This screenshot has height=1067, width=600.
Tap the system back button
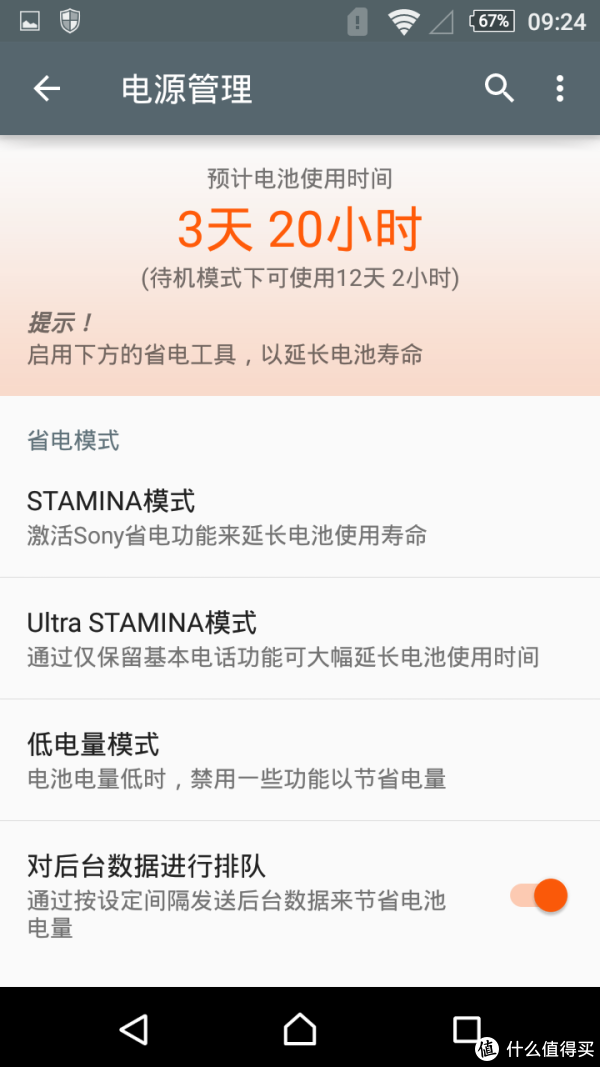click(133, 1029)
